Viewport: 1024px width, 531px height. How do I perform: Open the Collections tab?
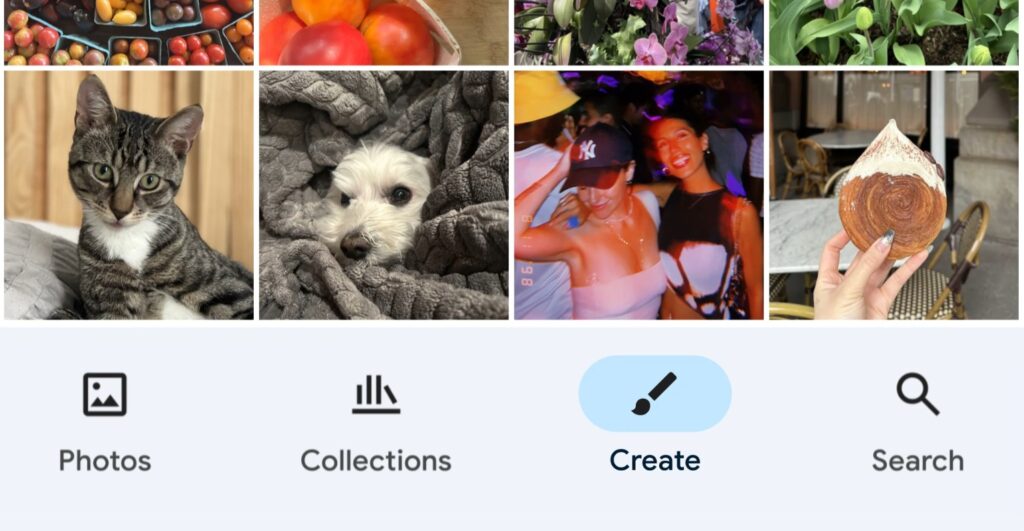pos(376,420)
